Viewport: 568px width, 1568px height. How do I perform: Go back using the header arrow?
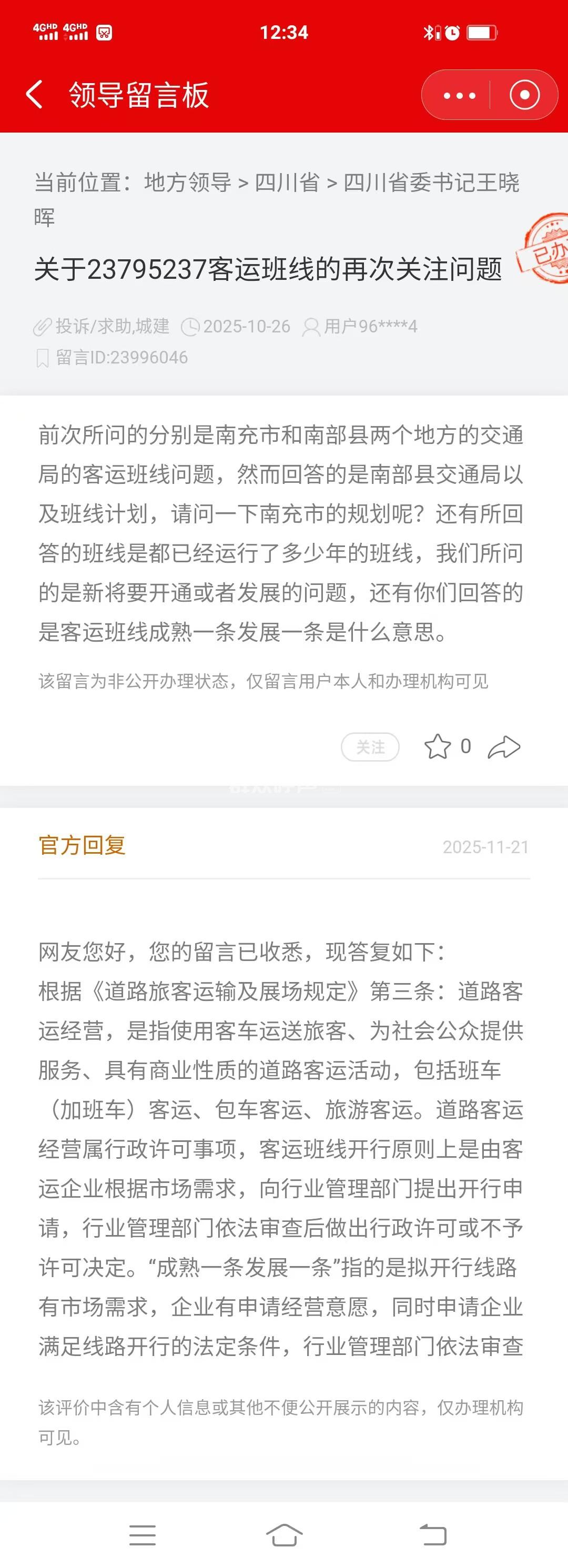point(35,95)
